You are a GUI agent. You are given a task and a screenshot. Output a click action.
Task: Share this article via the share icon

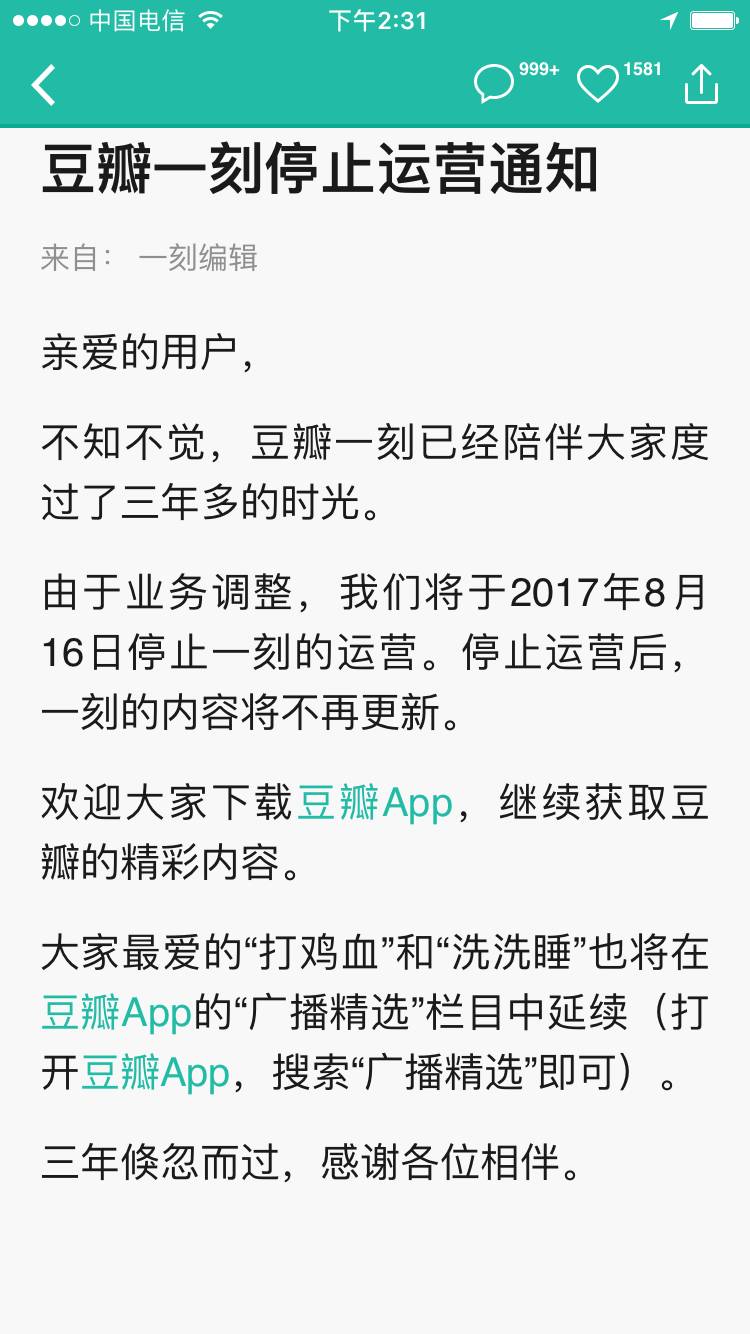701,84
